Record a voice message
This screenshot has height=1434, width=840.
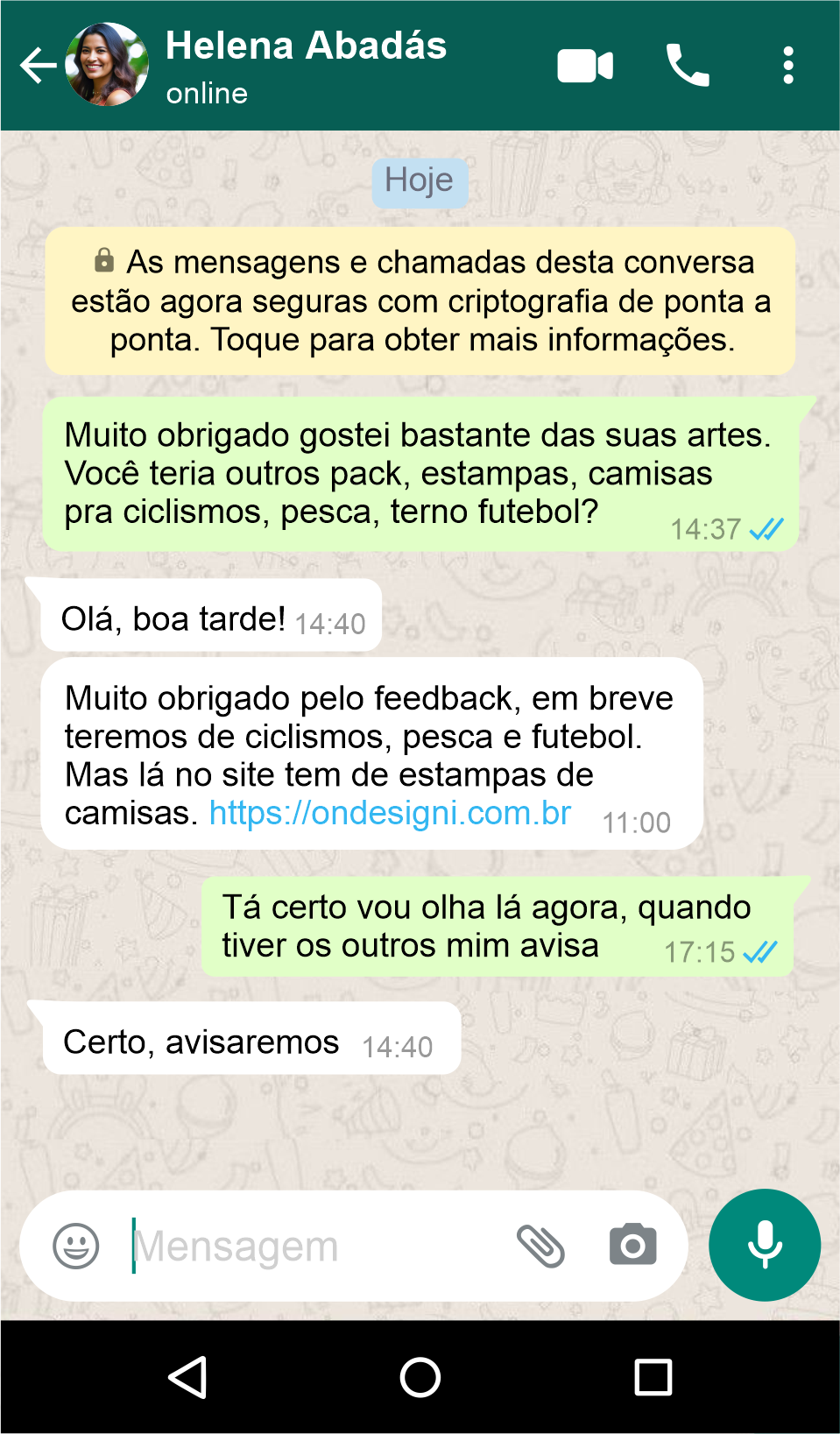click(x=765, y=1245)
